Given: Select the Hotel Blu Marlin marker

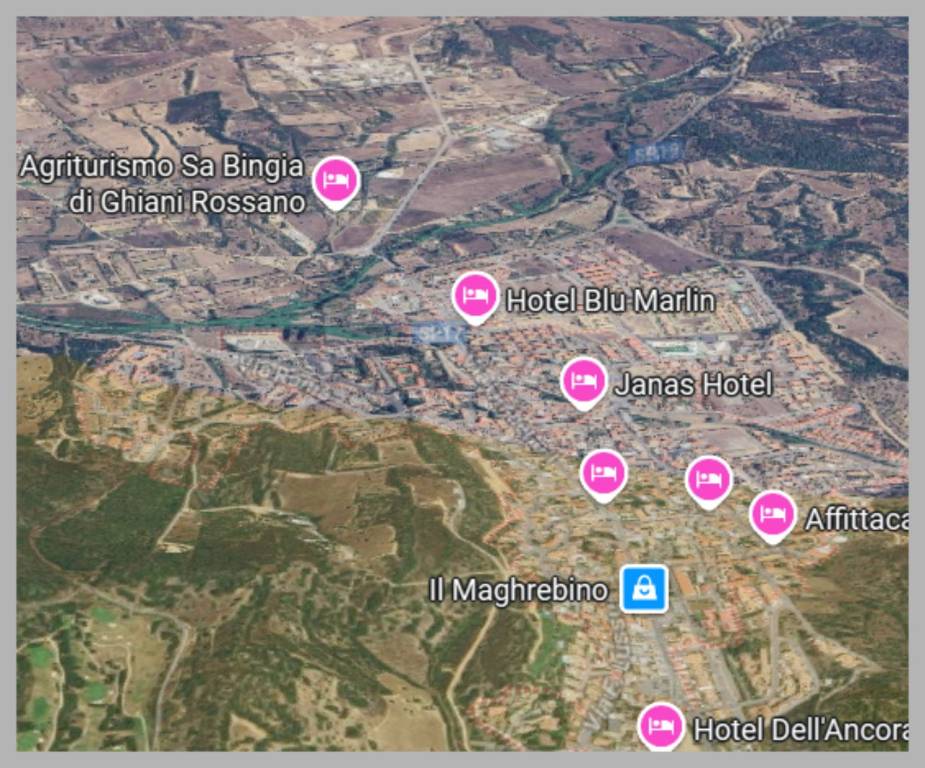Looking at the screenshot, I should click(475, 296).
